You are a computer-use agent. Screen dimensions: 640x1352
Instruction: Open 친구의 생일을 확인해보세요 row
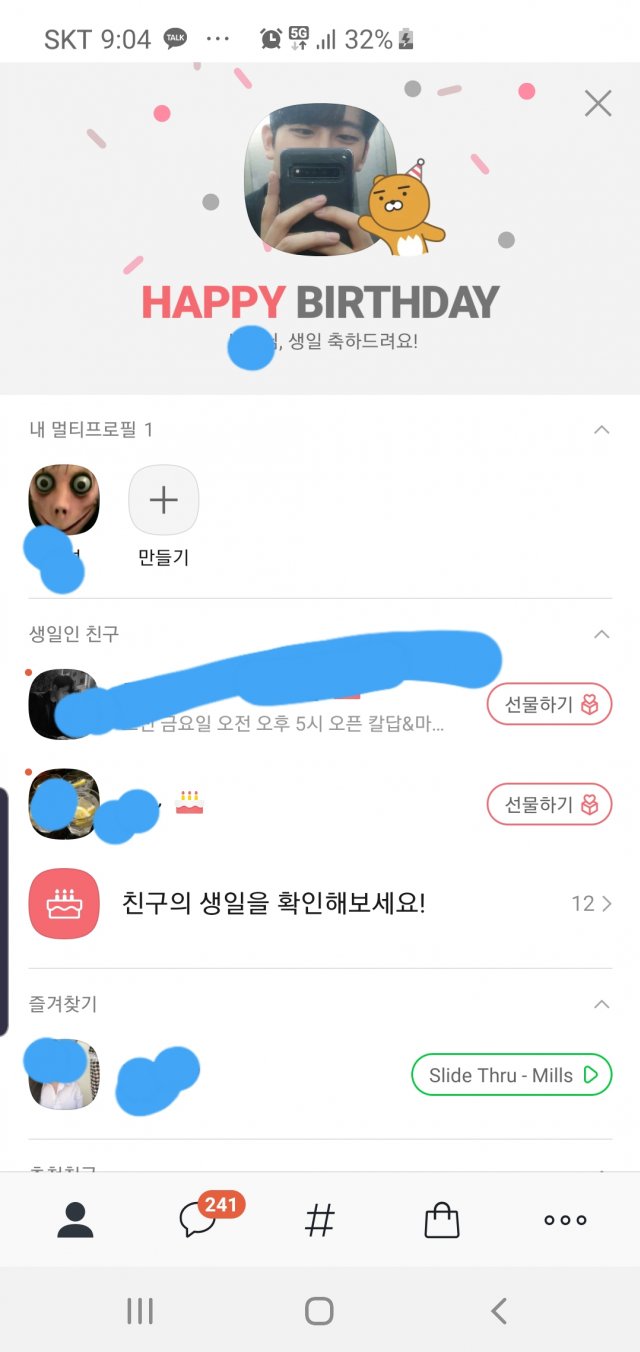coord(320,904)
